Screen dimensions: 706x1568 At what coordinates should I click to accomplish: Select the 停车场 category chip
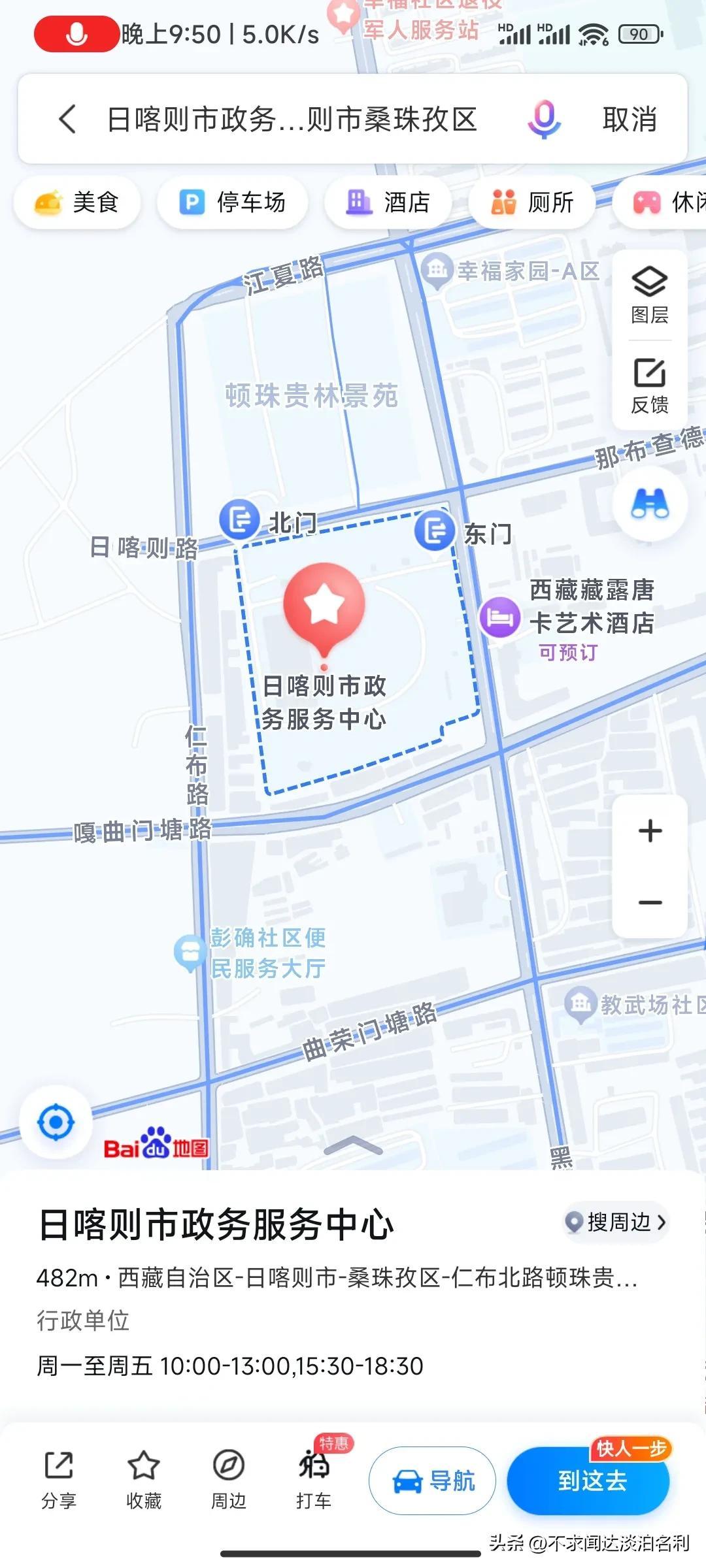[x=233, y=203]
